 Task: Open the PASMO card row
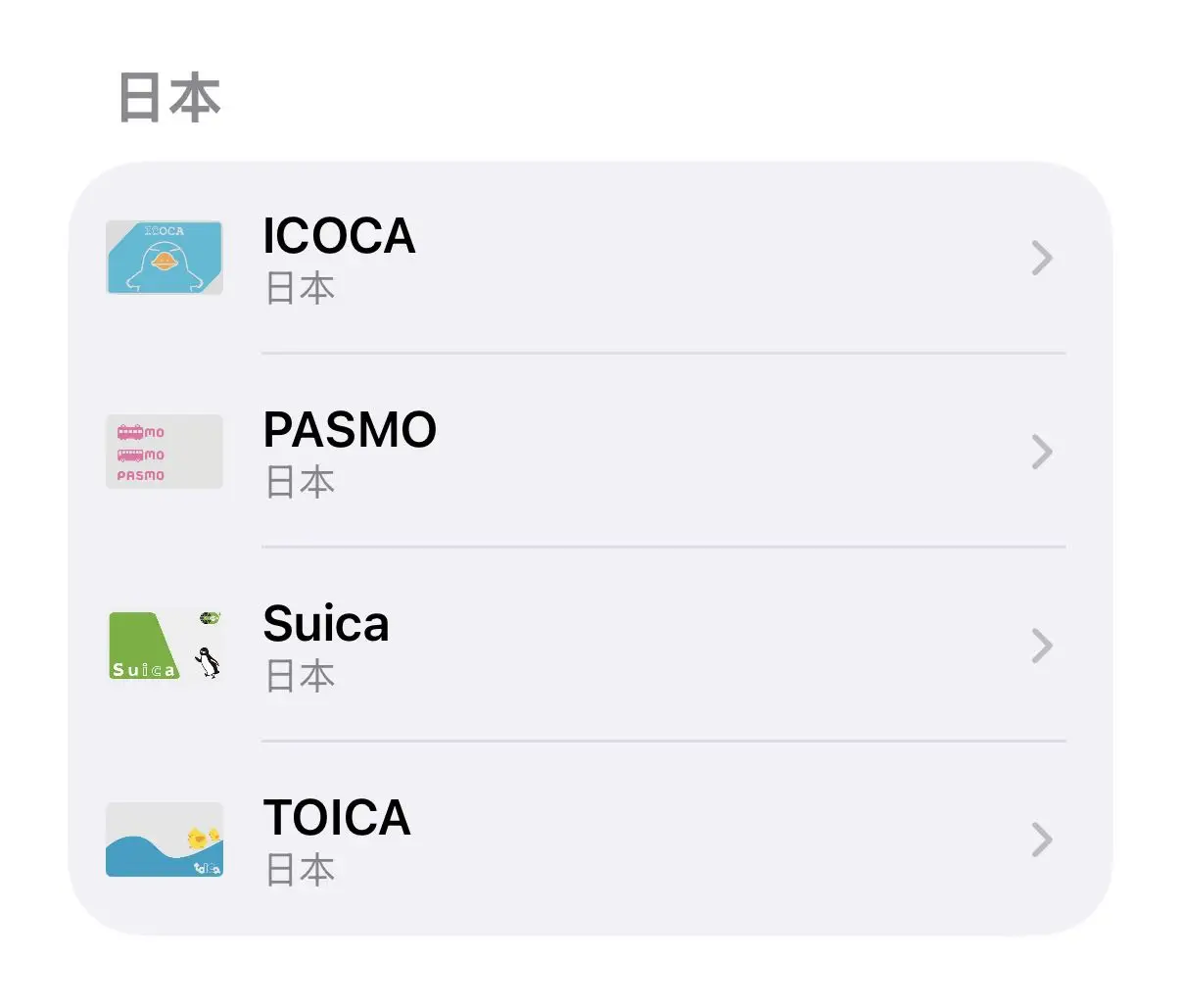(588, 452)
